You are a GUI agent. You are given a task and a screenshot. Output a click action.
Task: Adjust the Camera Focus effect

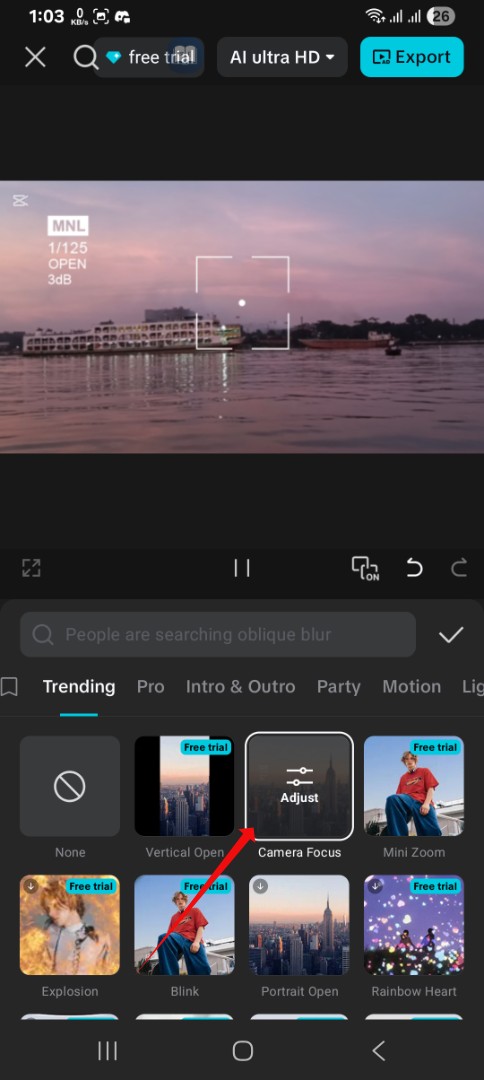click(x=299, y=786)
